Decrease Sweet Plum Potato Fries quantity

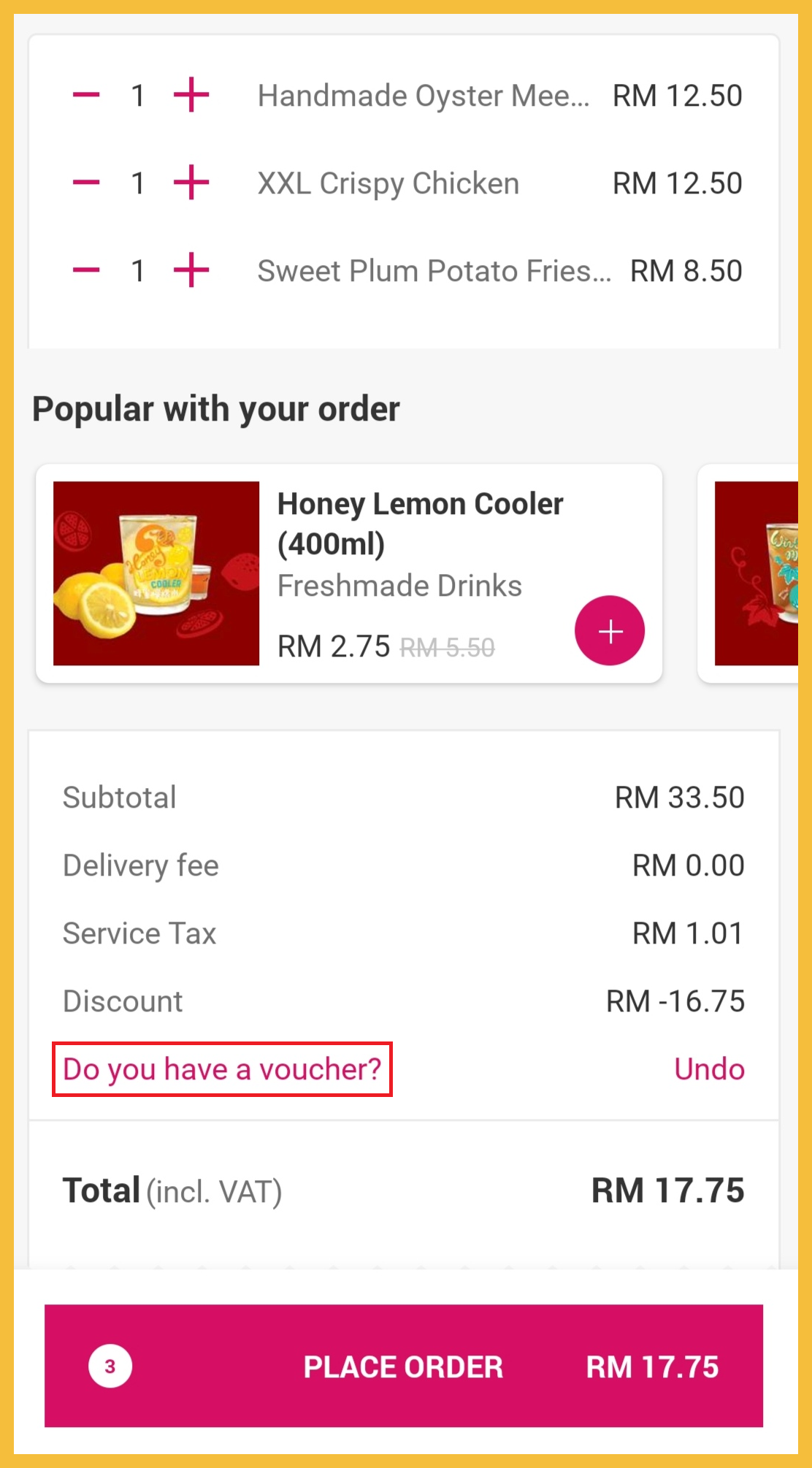(86, 270)
